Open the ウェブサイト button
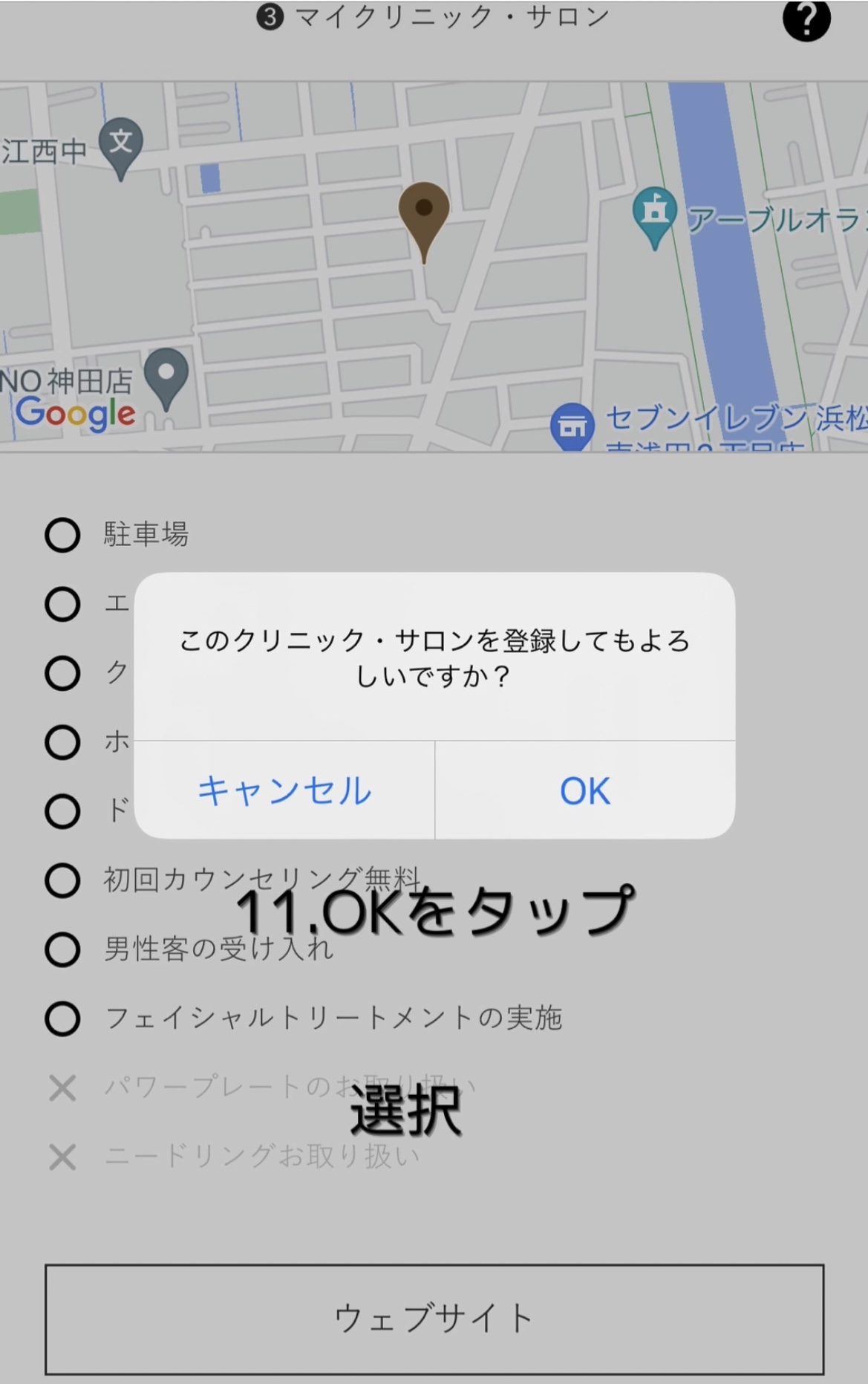This screenshot has width=868, height=1384. (x=434, y=1319)
